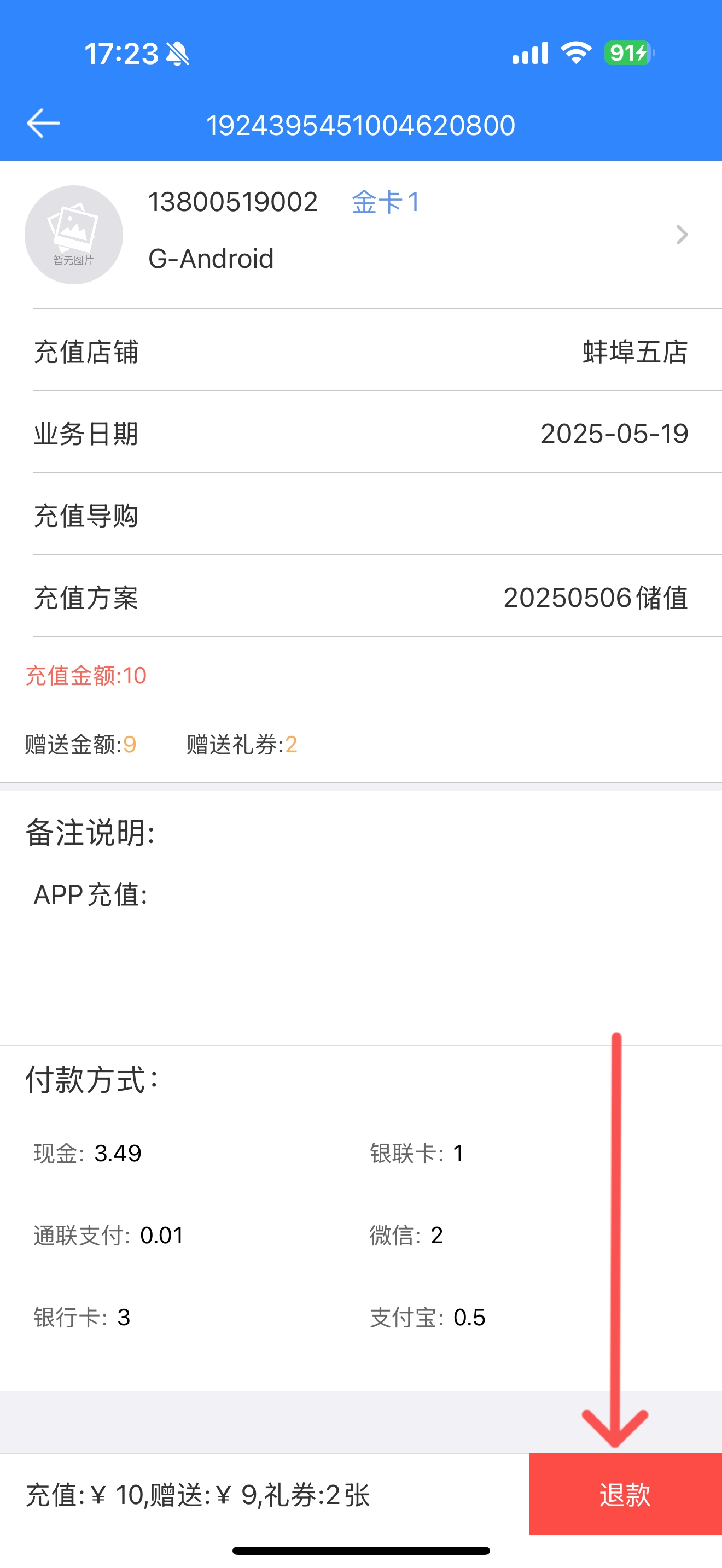Go back using the top arrow
This screenshot has height=1568, width=722.
(43, 124)
